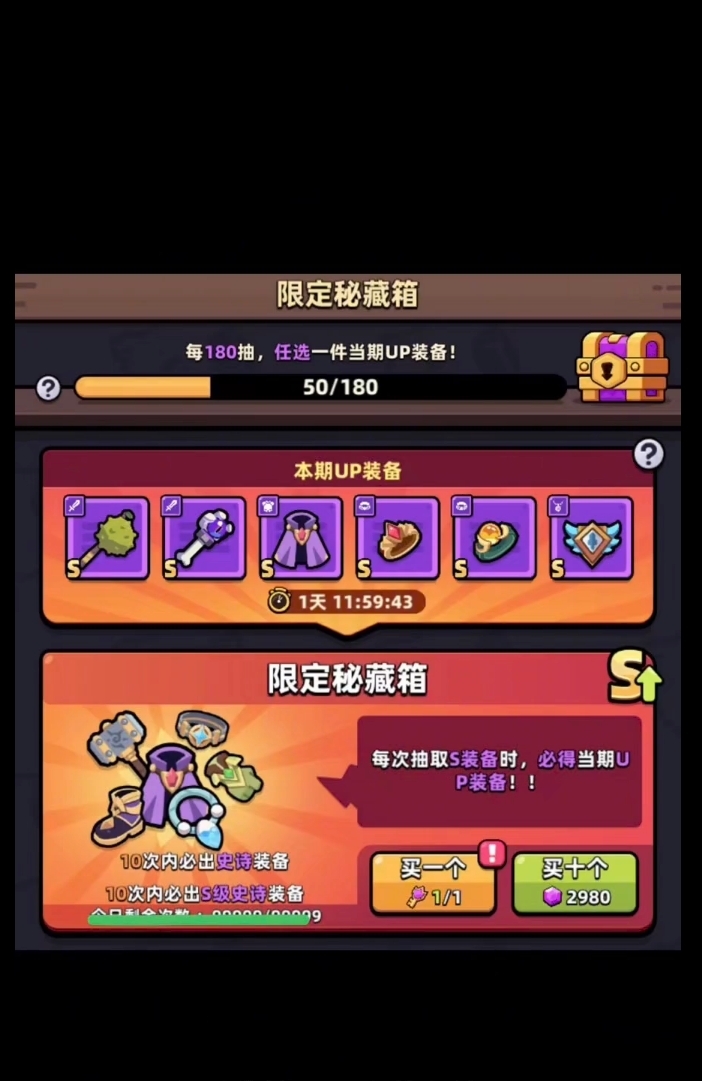
Task: Tap the help icon beside the progress bar
Action: [x=48, y=388]
